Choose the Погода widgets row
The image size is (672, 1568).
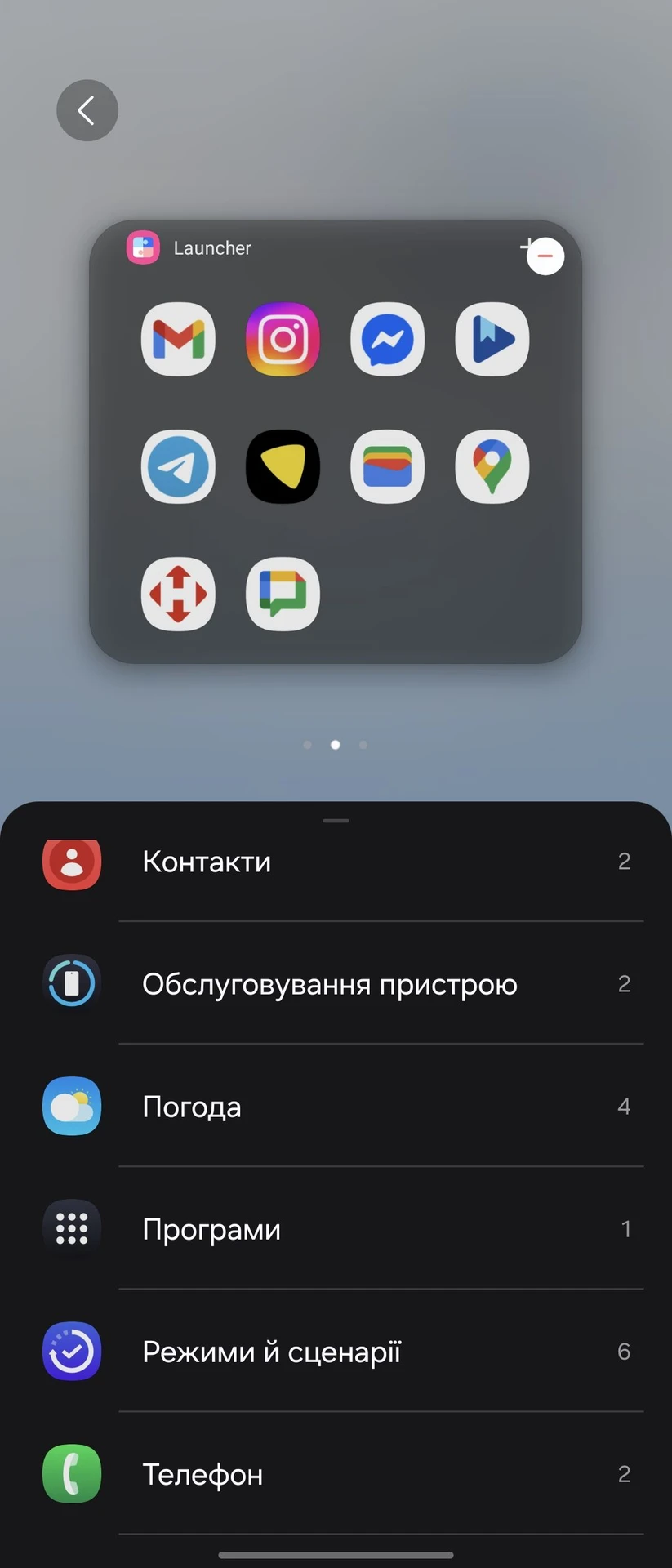click(x=336, y=1107)
